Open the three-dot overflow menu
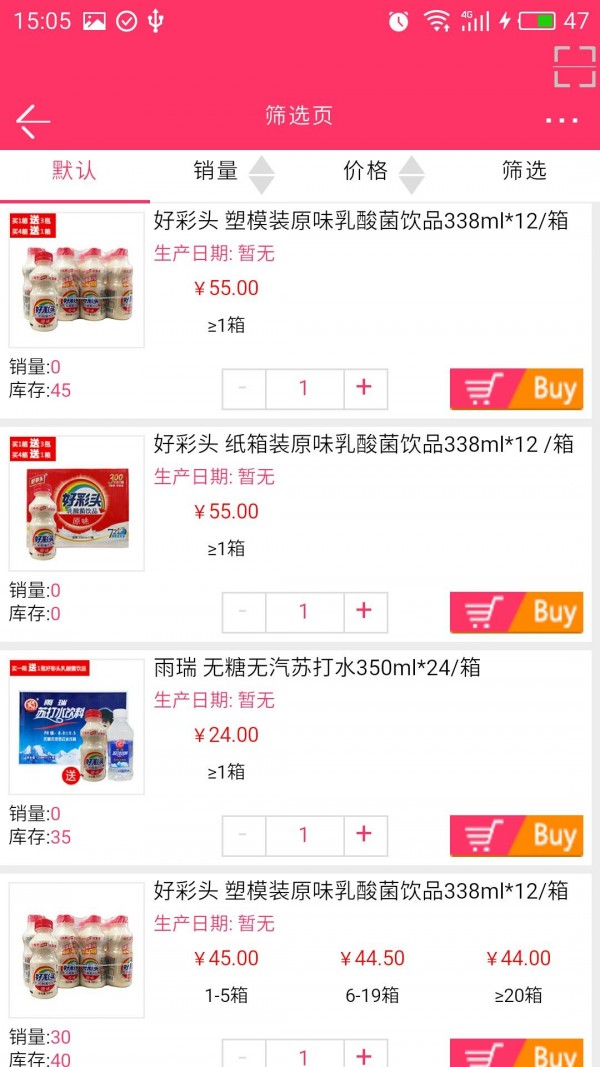The height and width of the screenshot is (1067, 600). [x=562, y=121]
